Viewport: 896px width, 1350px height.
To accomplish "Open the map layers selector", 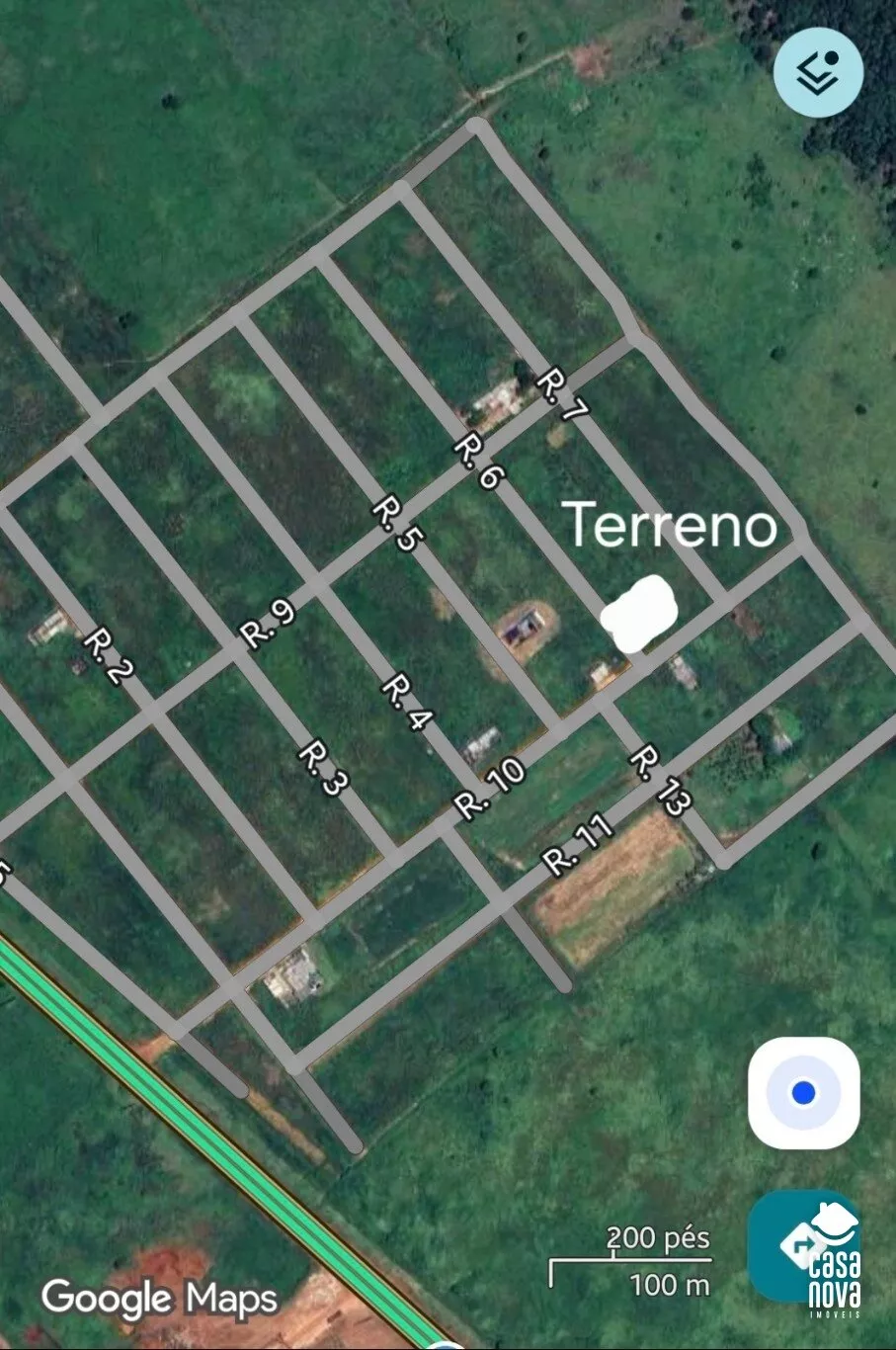I will coord(818,72).
